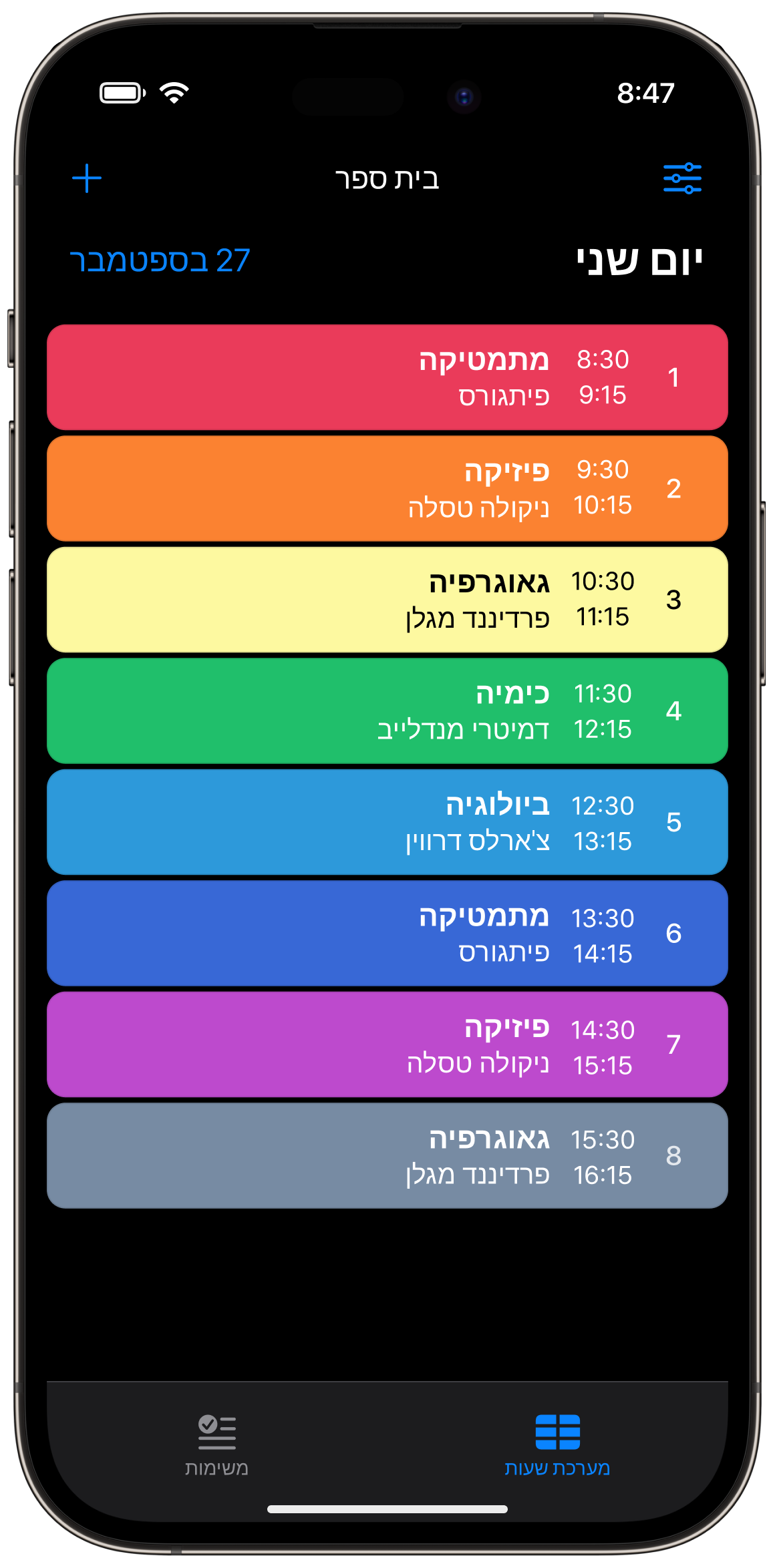Open the מתמטיקה lesson at 8:30

click(386, 377)
